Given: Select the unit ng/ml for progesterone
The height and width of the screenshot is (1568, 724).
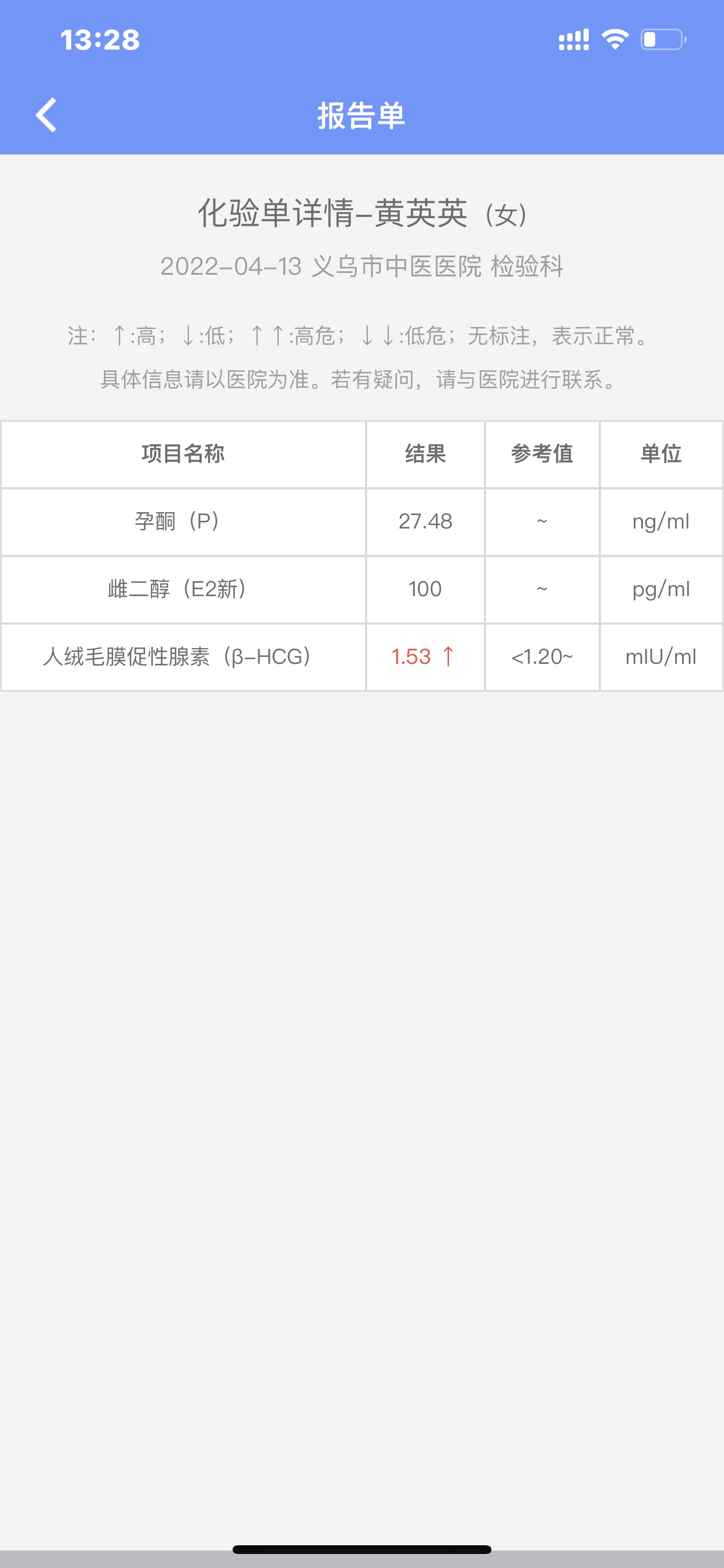Looking at the screenshot, I should tap(660, 521).
